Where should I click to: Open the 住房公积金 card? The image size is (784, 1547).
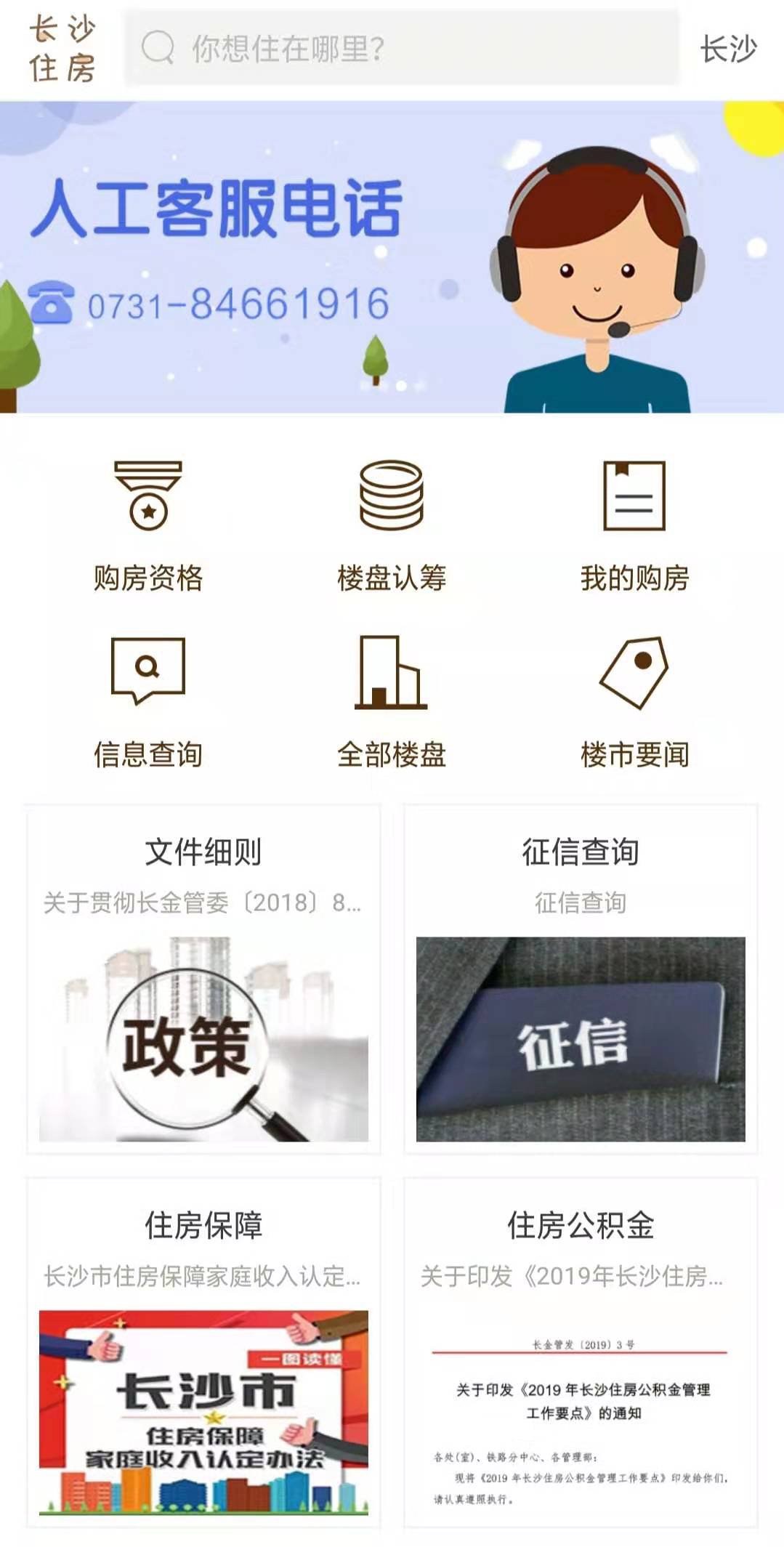coord(581,1353)
